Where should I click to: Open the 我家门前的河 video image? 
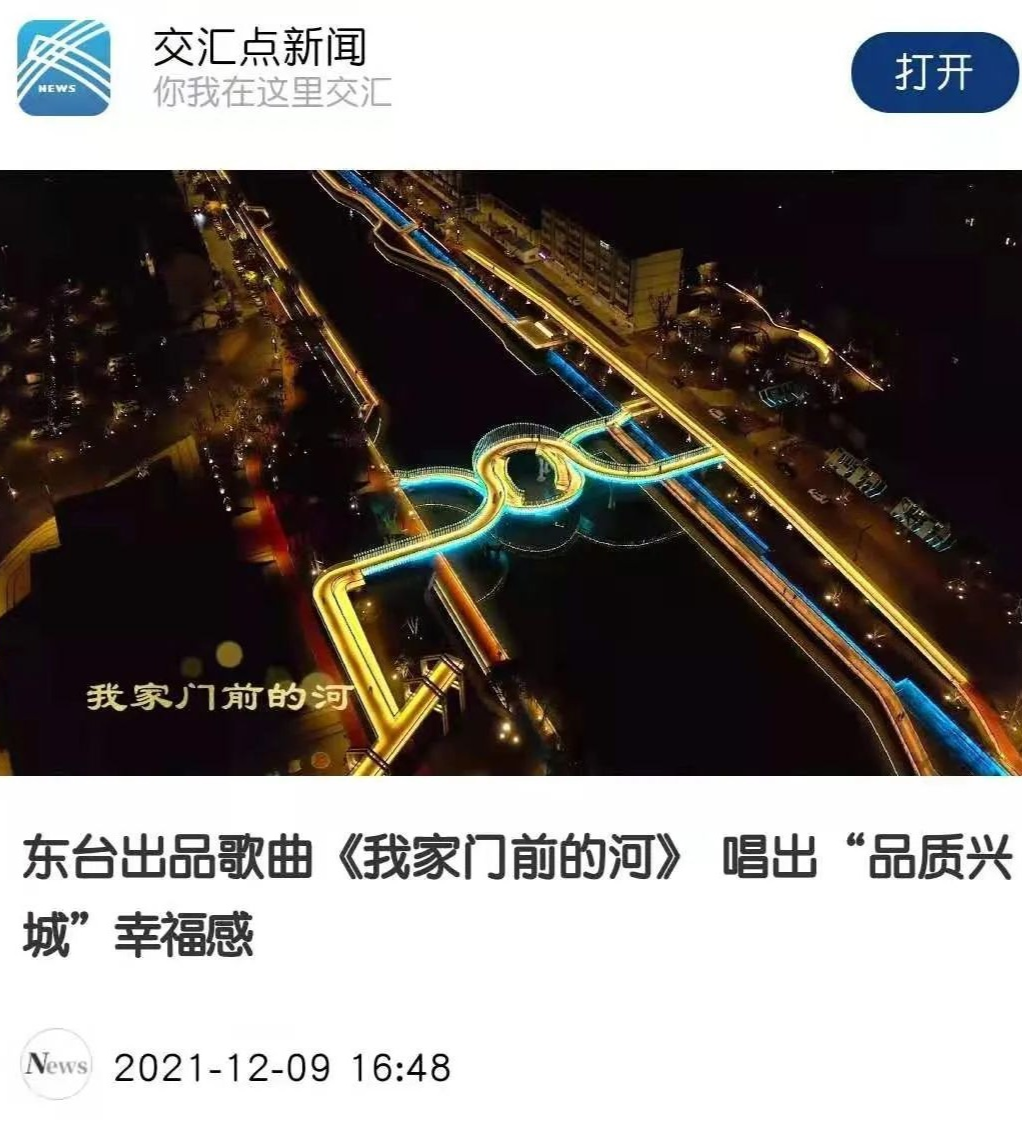(511, 473)
